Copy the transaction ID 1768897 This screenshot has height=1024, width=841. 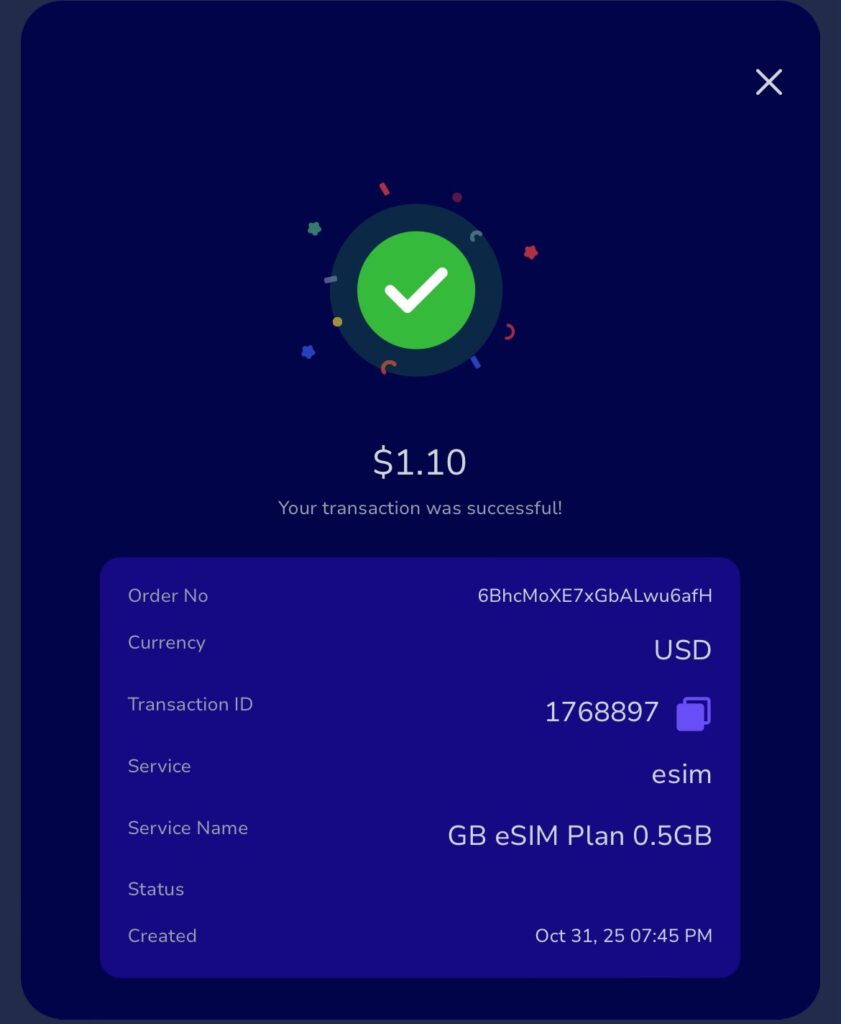coord(693,714)
